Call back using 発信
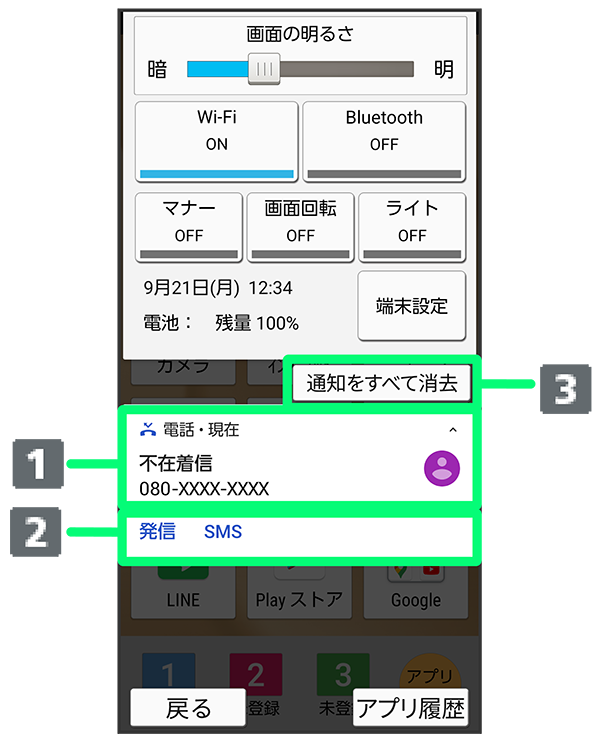Viewport: 600px width, 742px height. tap(157, 532)
